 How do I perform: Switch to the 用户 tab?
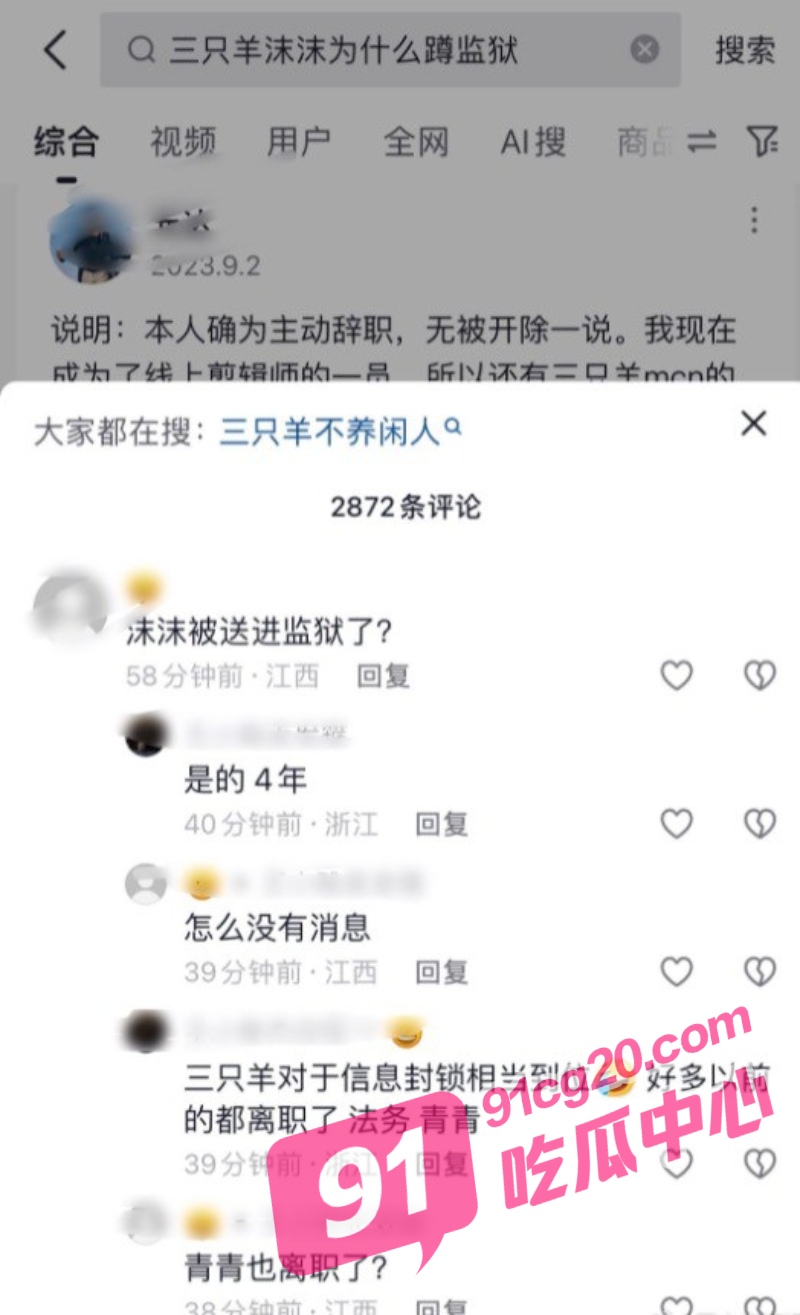pos(299,142)
